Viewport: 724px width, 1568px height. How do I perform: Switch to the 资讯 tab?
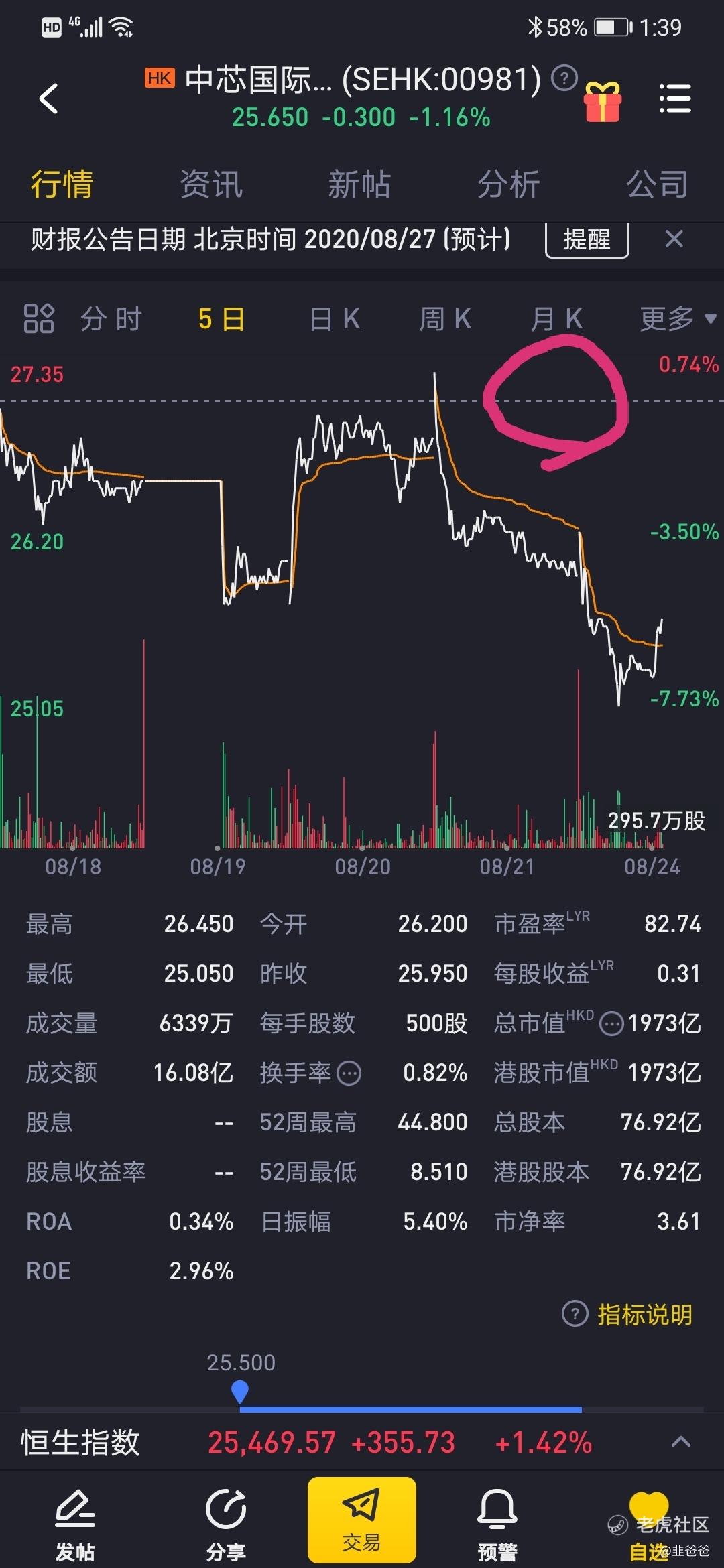pos(211,184)
